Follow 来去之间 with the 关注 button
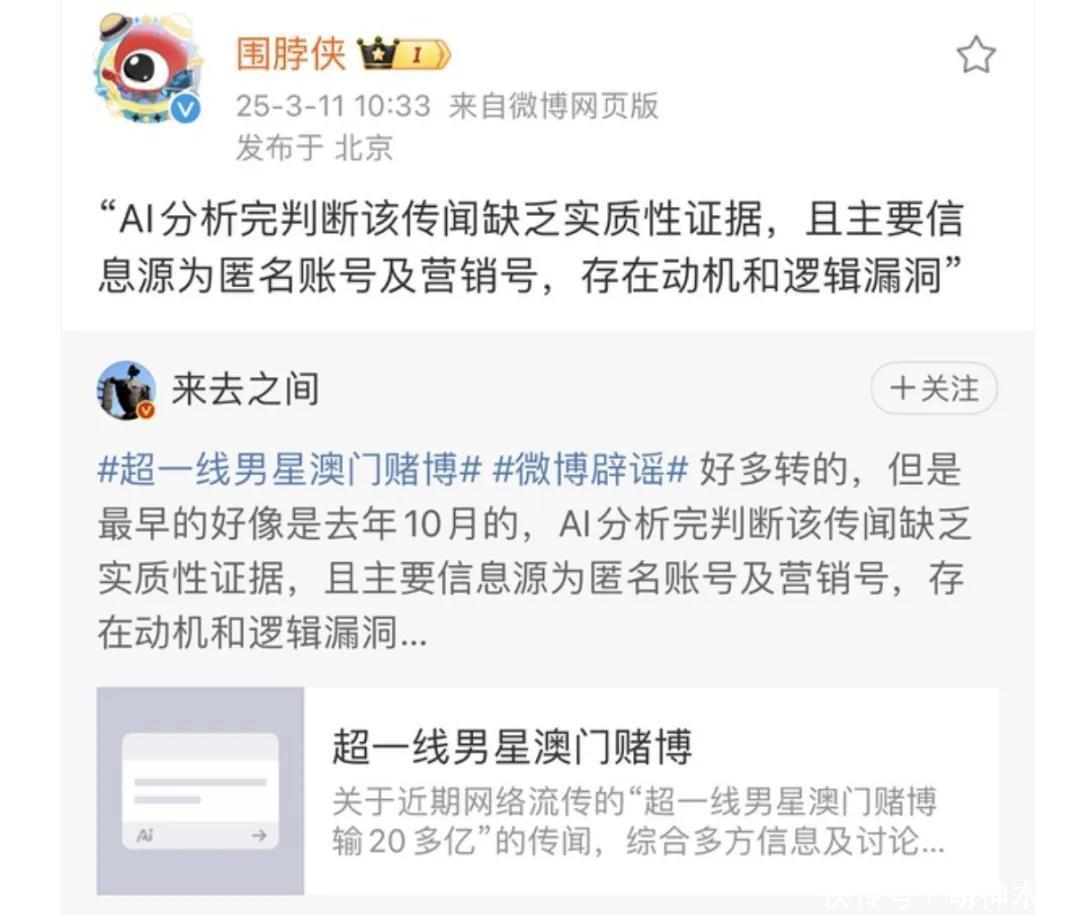Viewport: 1080px width, 915px height. tap(934, 388)
